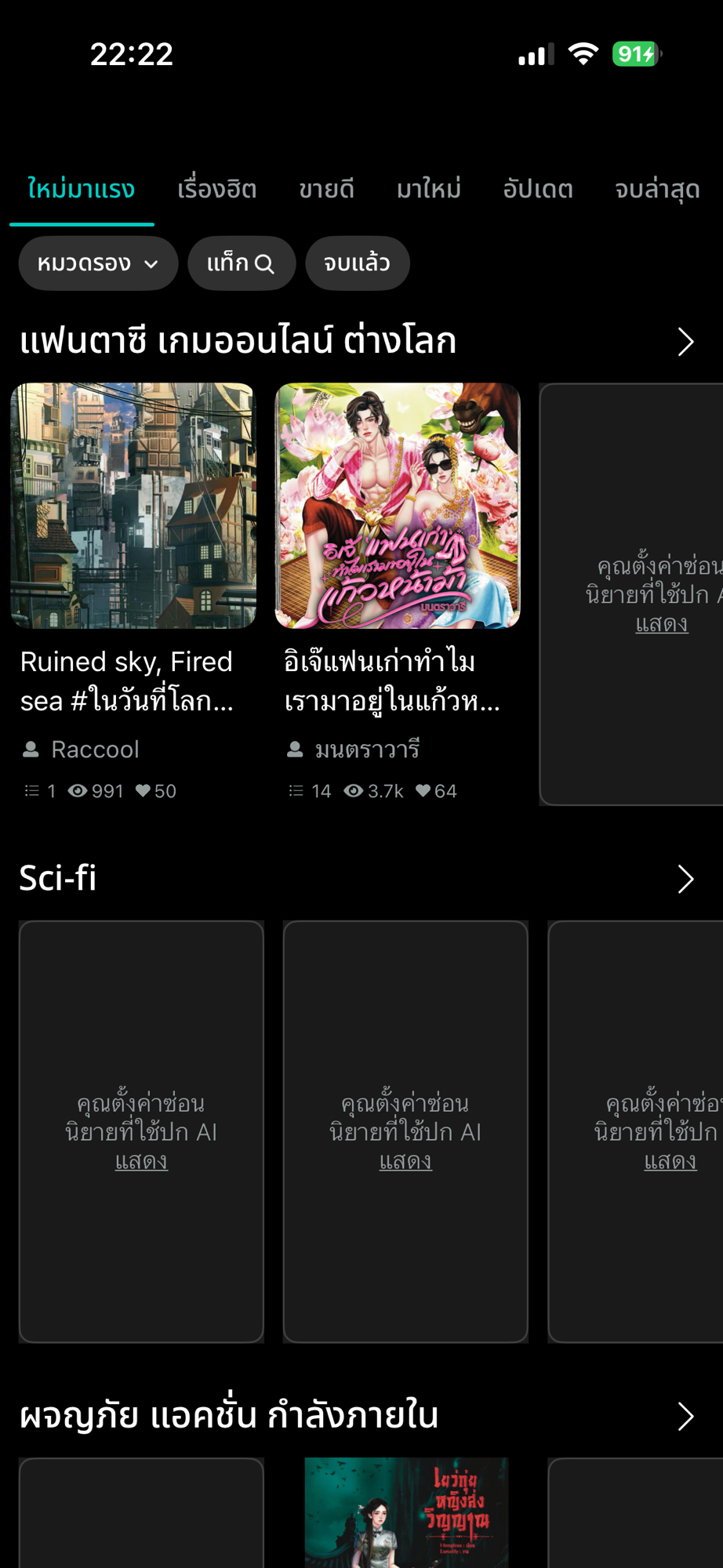Tap แสดง on the hidden แฟนตาซี card
Screen dimensions: 723x1568
pos(661,624)
